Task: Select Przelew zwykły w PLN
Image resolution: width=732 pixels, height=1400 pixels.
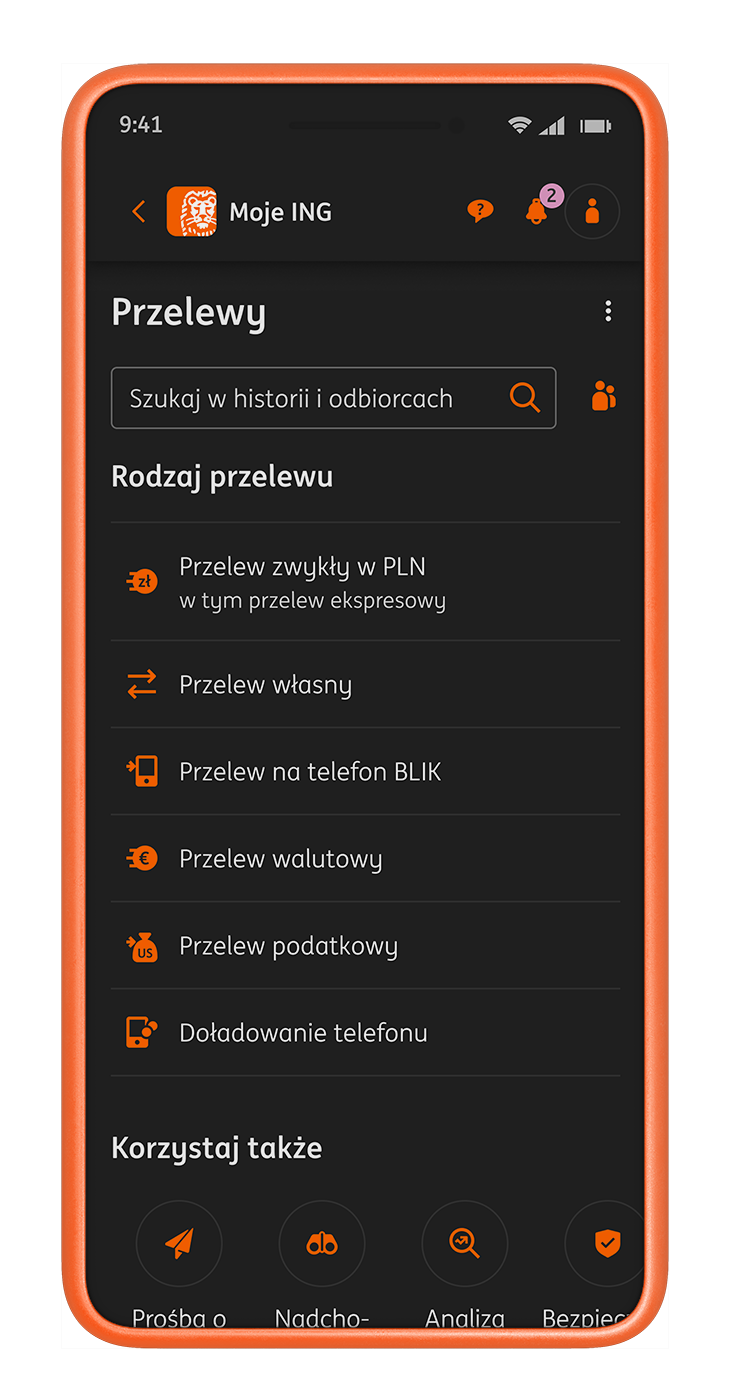Action: click(365, 582)
